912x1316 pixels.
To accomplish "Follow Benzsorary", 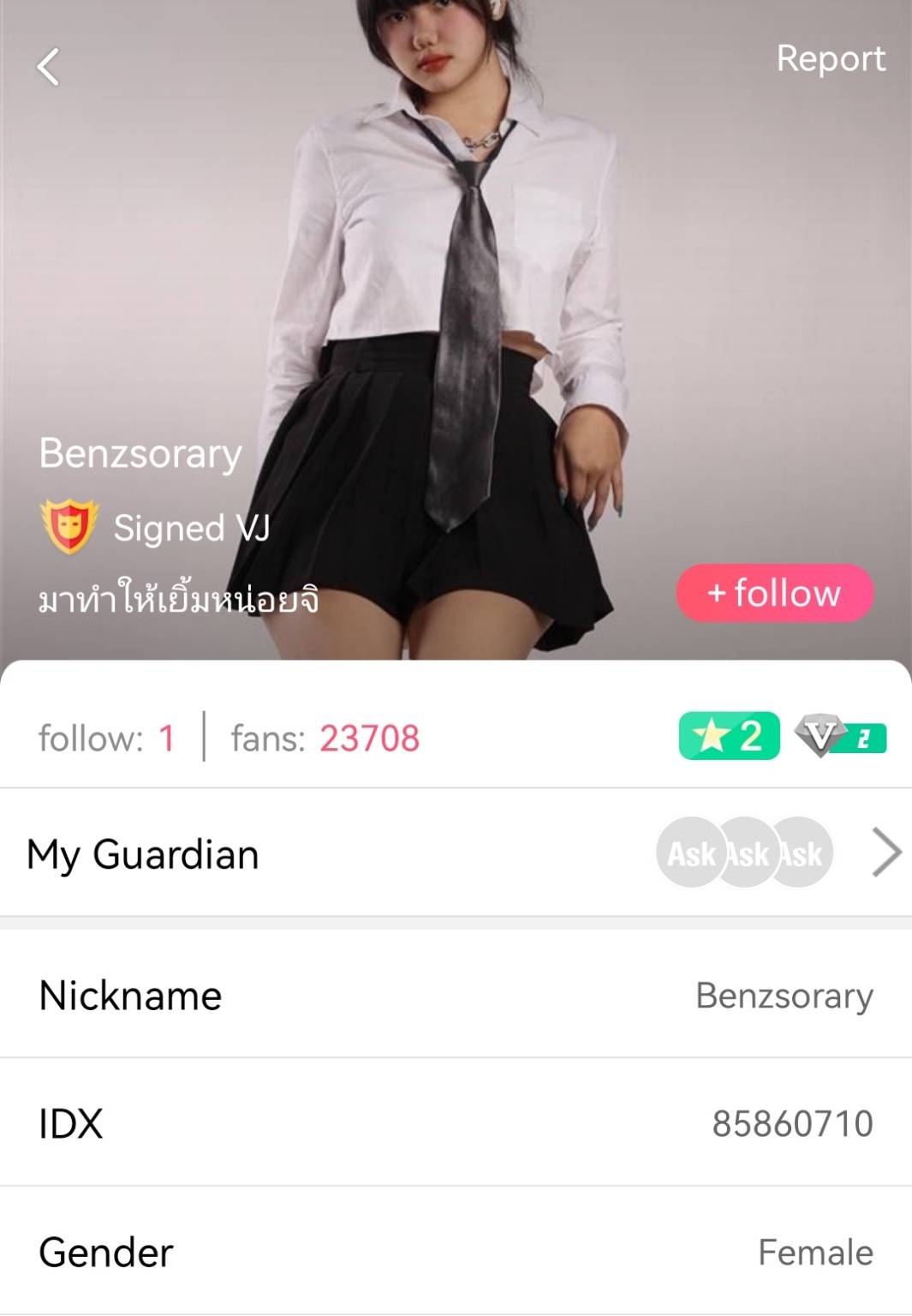I will 774,593.
